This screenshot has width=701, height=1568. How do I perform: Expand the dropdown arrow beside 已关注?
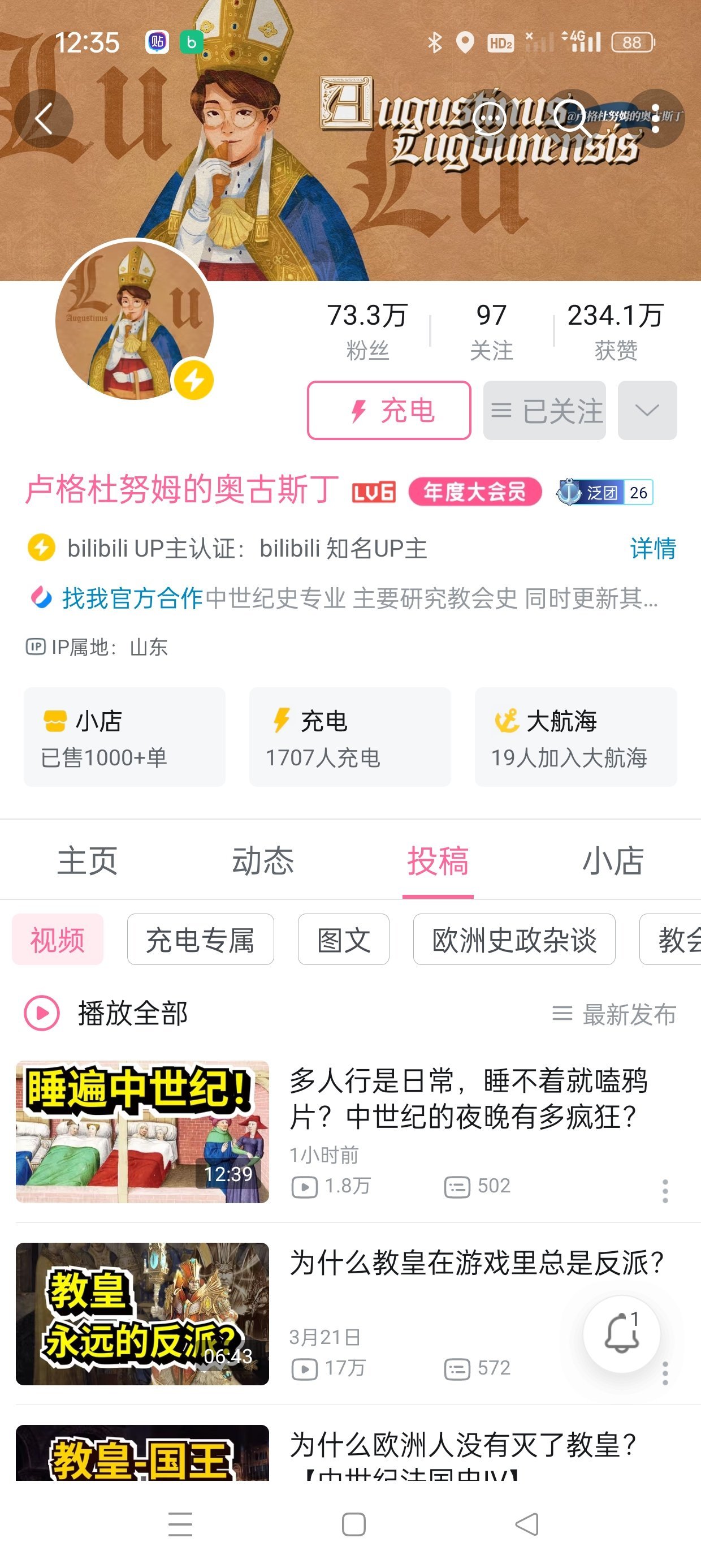(x=647, y=410)
